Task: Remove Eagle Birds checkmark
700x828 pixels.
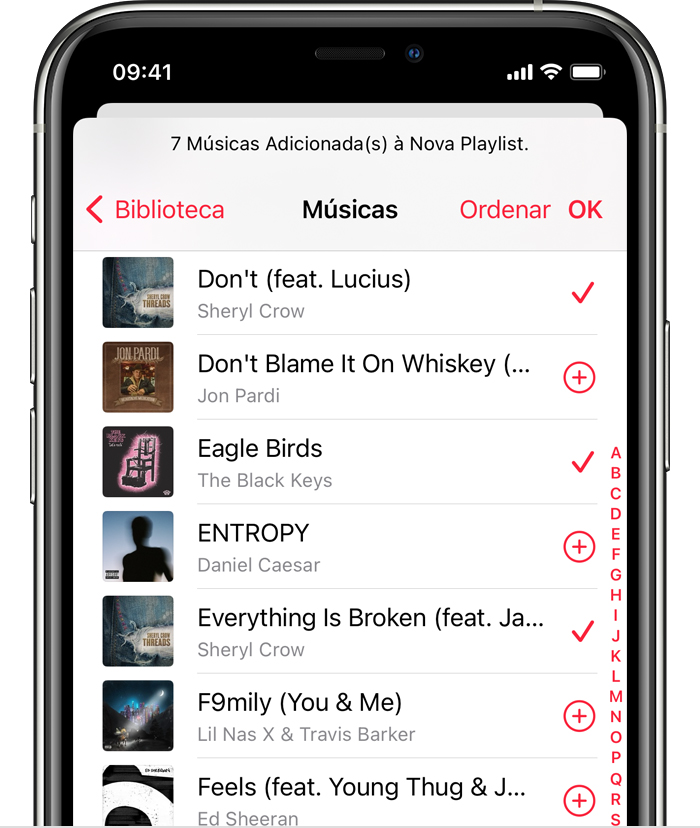Action: point(582,463)
